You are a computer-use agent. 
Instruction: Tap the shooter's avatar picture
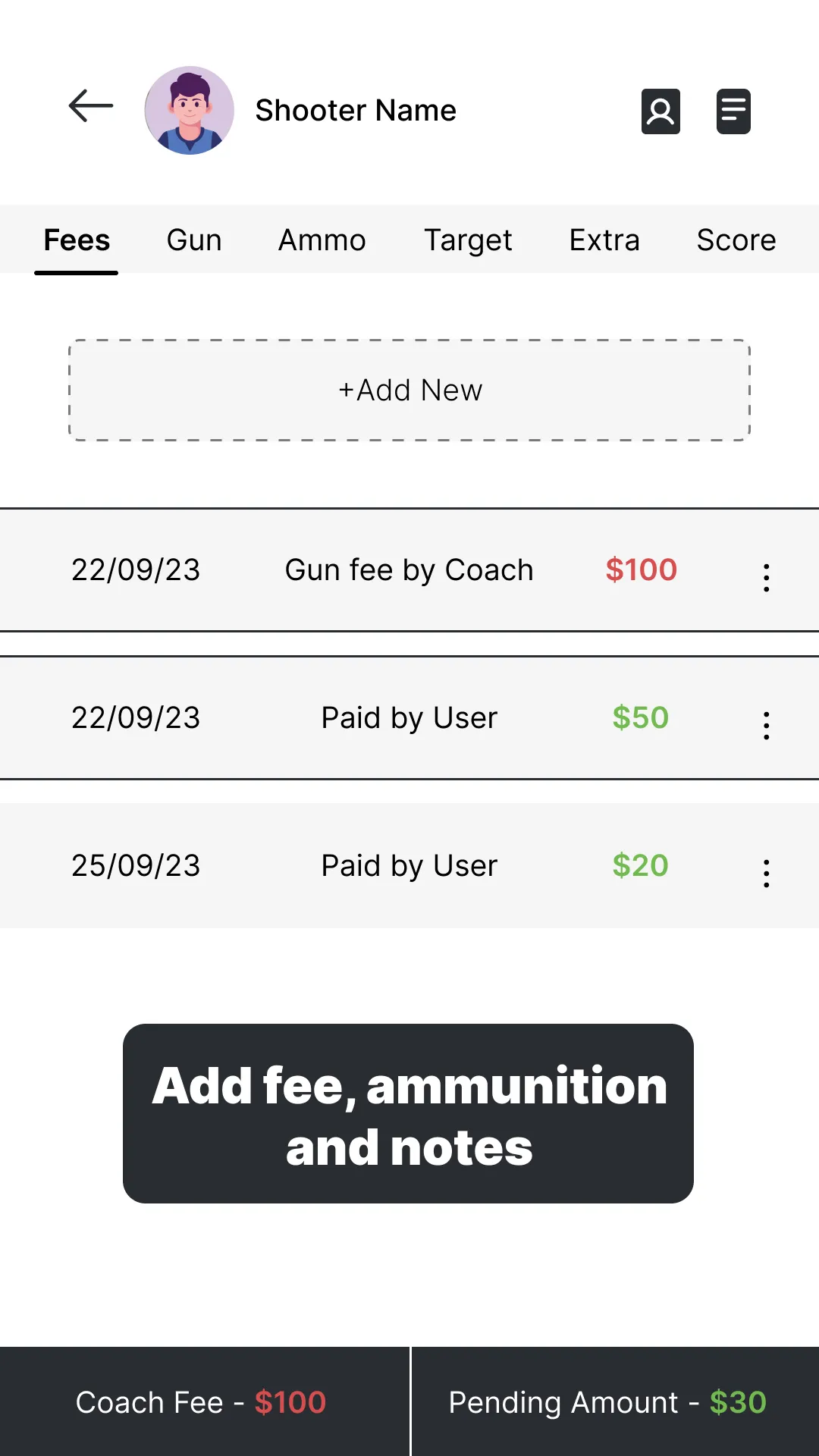point(190,111)
